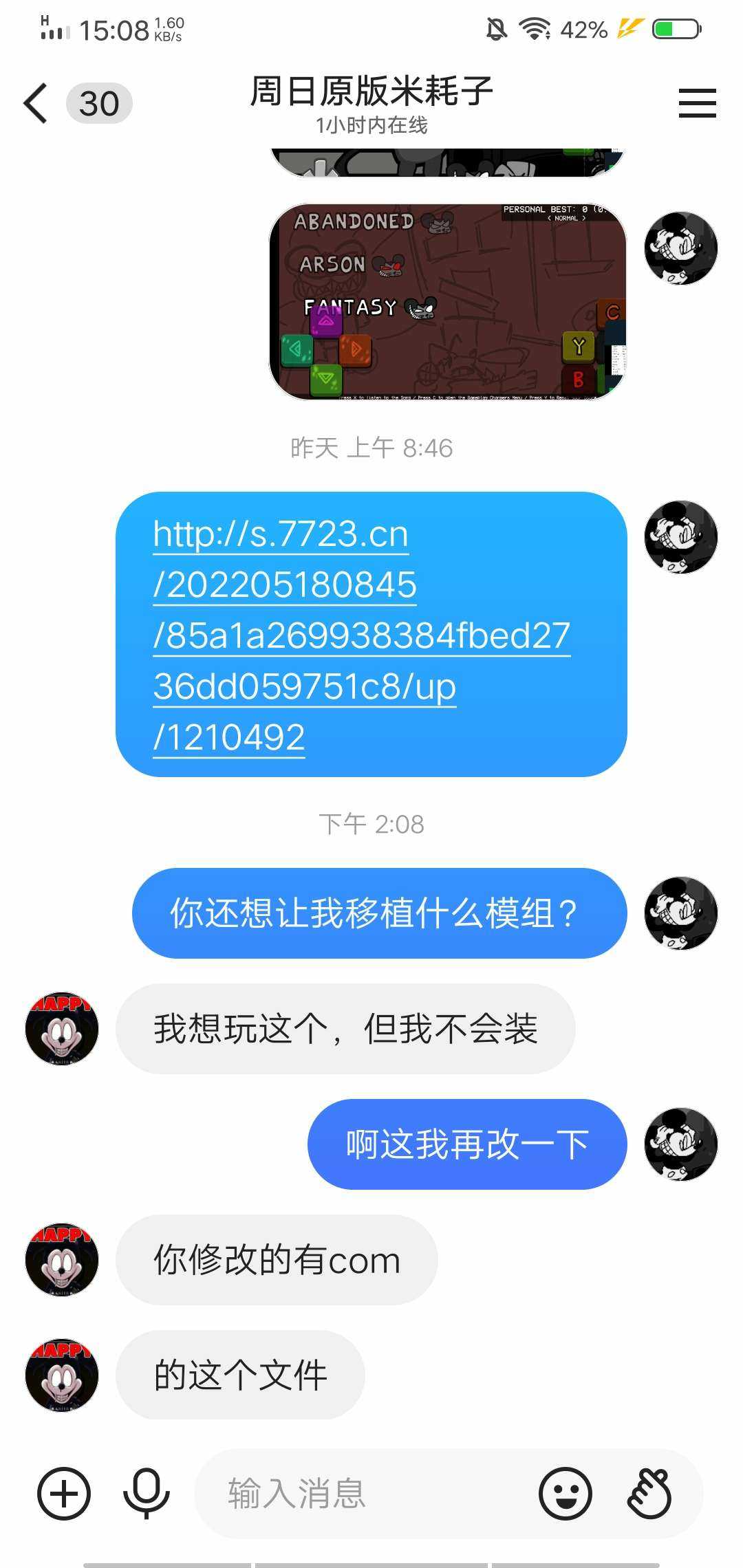Screen dimensions: 743x1568
Task: Focus the 输入消息 message field
Action: (371, 1494)
